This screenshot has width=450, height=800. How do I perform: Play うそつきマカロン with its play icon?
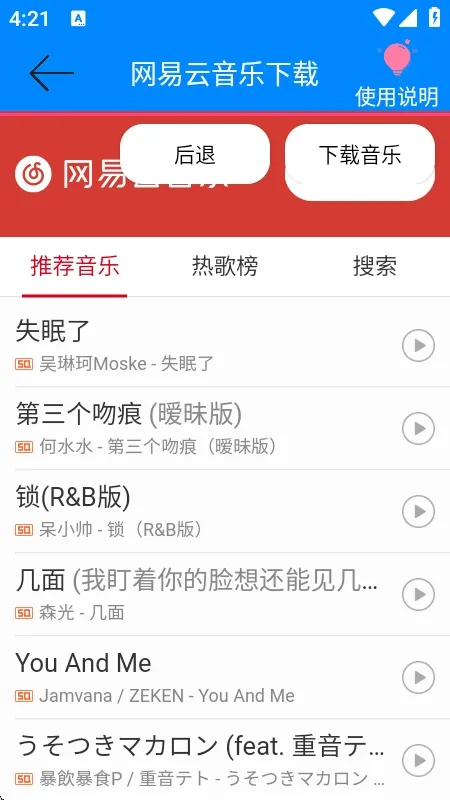click(x=418, y=760)
